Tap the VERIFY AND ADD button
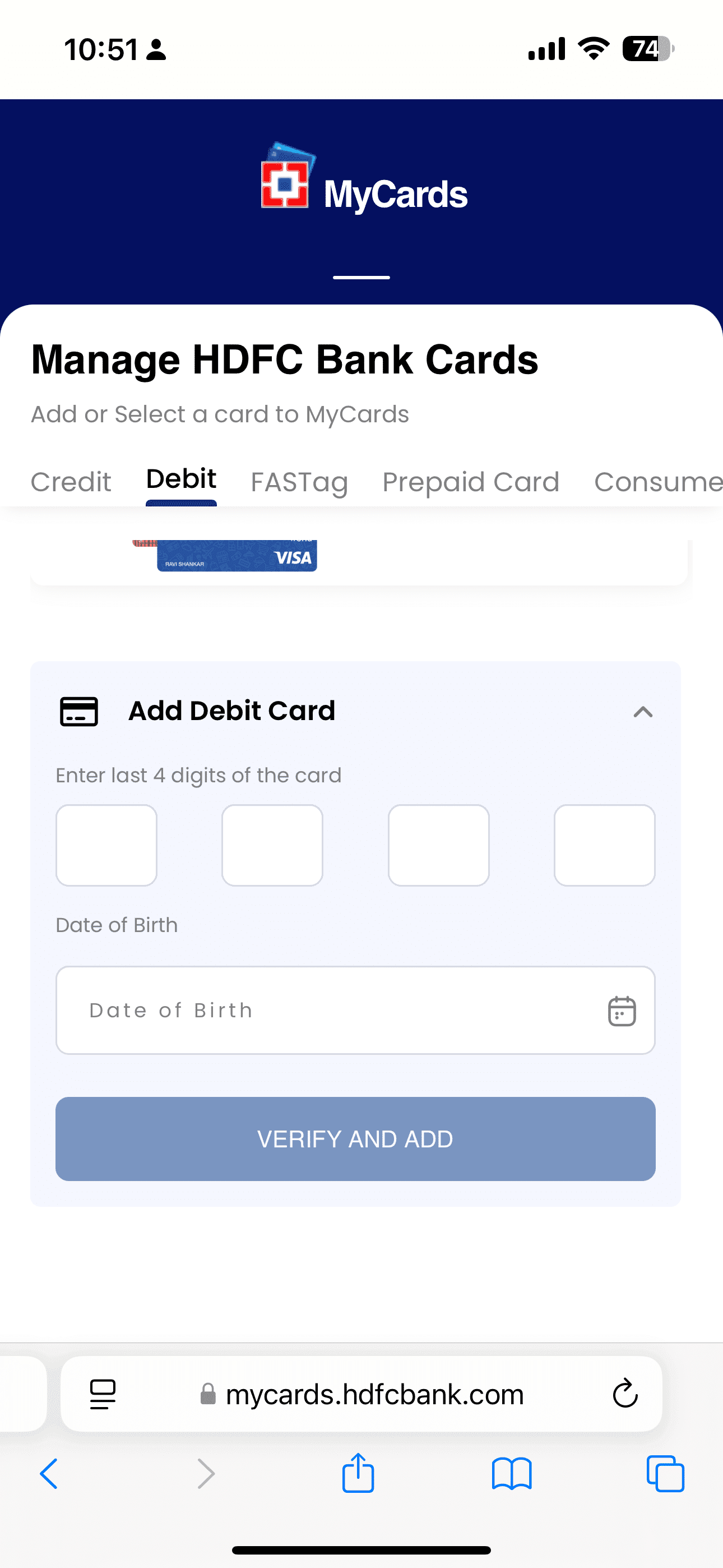The image size is (723, 1568). [355, 1139]
